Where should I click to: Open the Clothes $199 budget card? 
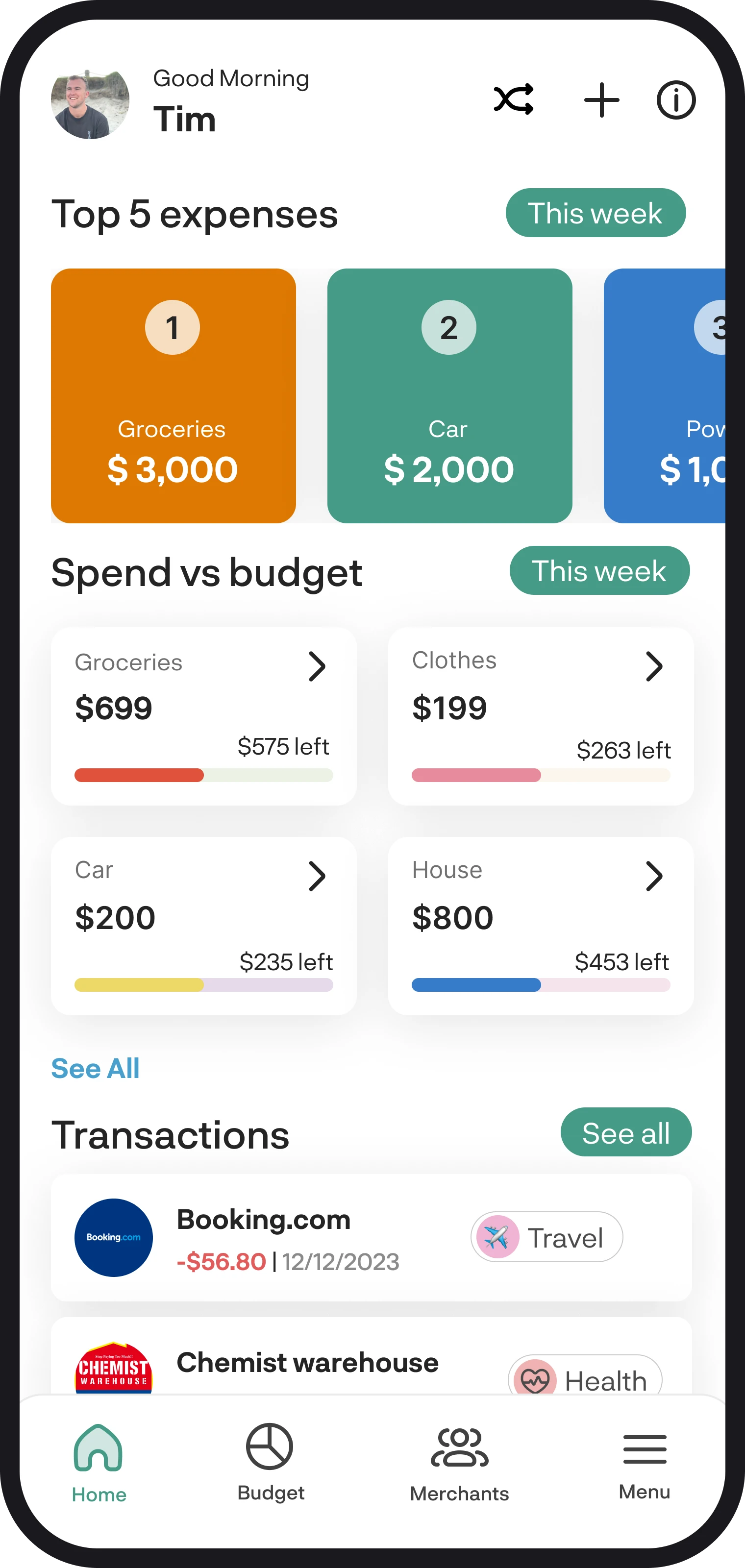541,716
